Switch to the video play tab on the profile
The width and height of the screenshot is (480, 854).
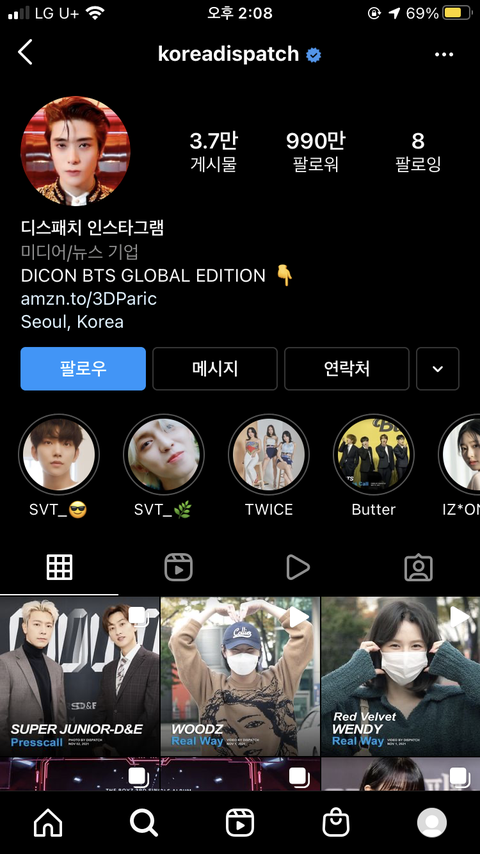(x=298, y=568)
